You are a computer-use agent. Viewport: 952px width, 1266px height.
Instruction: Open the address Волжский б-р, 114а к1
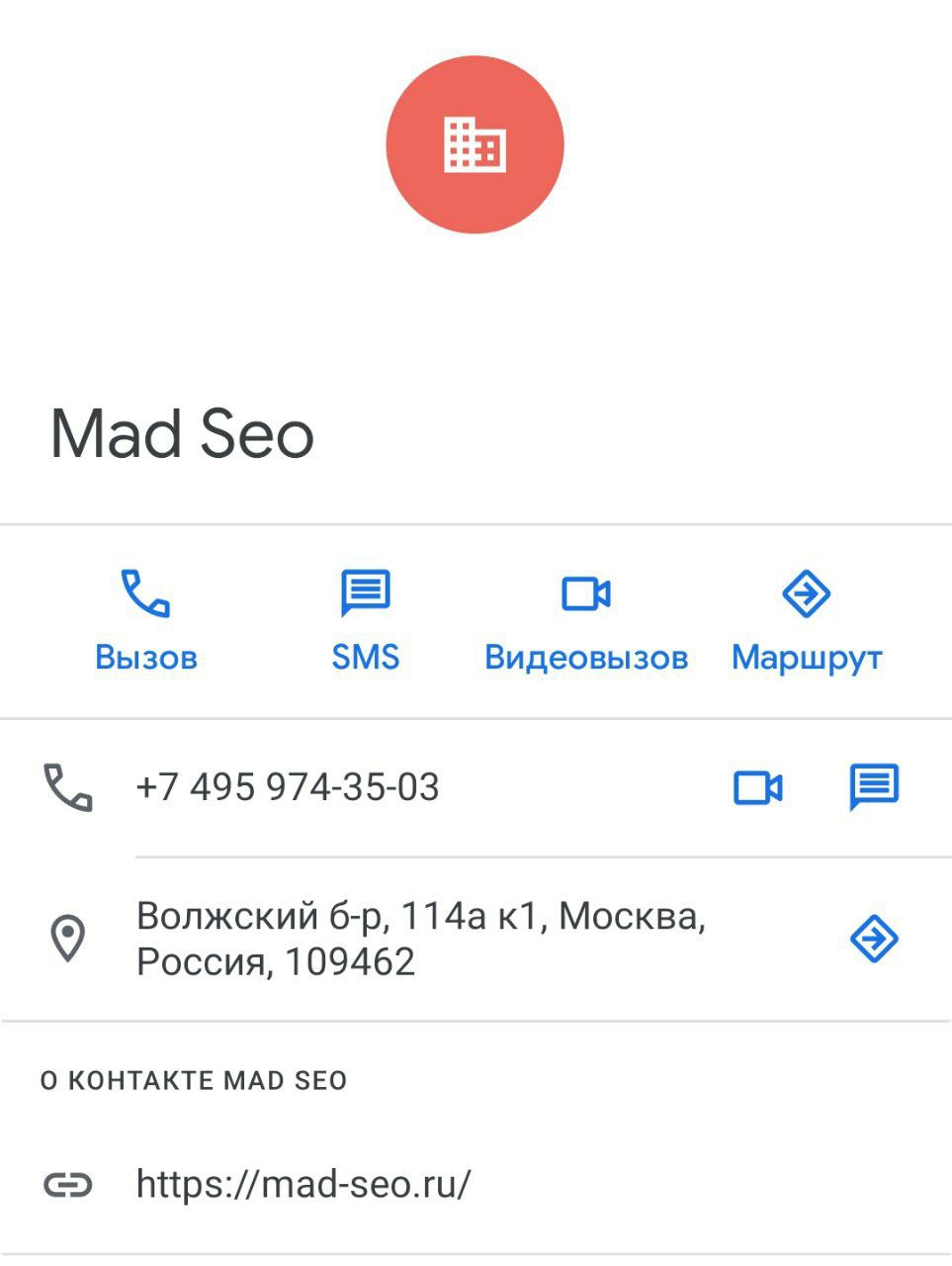[421, 939]
